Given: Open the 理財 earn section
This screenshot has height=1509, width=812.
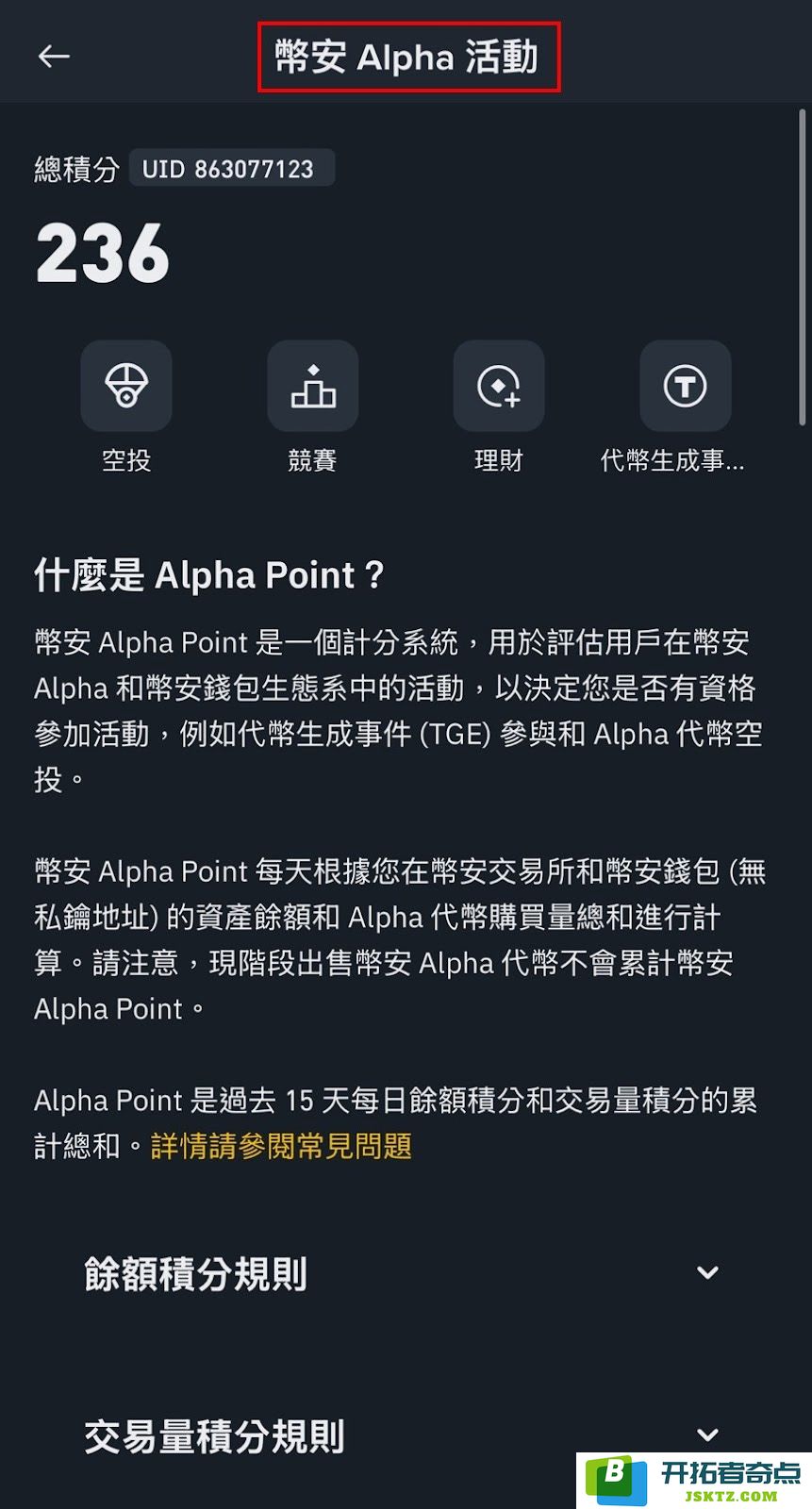Looking at the screenshot, I should click(498, 387).
